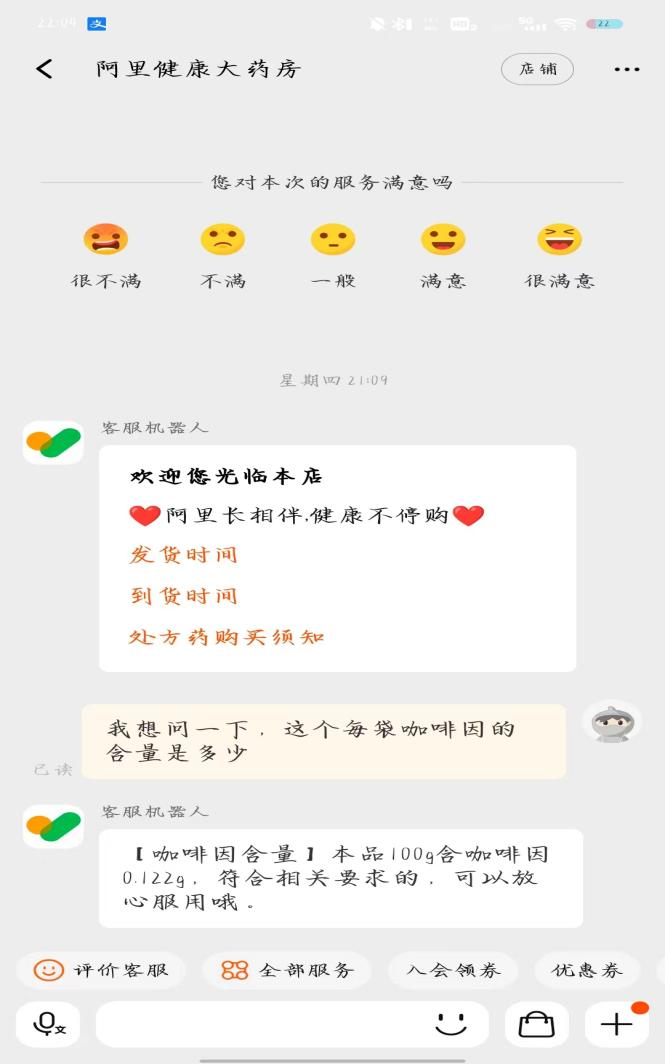The image size is (665, 1064).
Task: Open the emoji picker
Action: click(x=451, y=1024)
